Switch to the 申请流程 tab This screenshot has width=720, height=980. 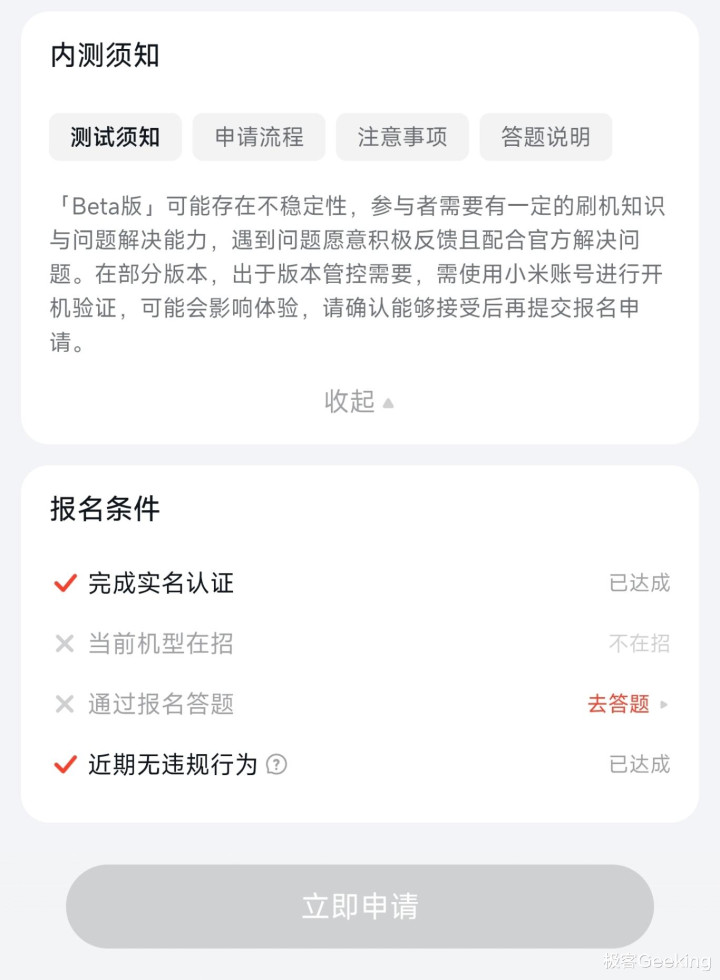point(259,137)
